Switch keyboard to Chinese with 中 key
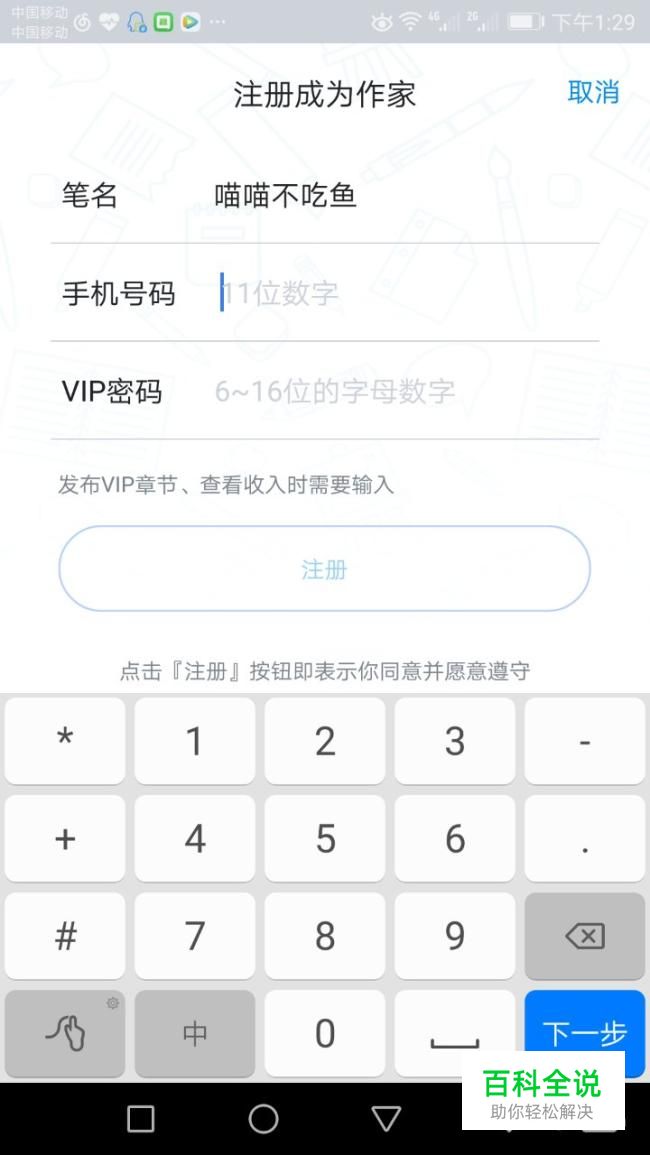Image resolution: width=650 pixels, height=1155 pixels. click(x=195, y=1033)
